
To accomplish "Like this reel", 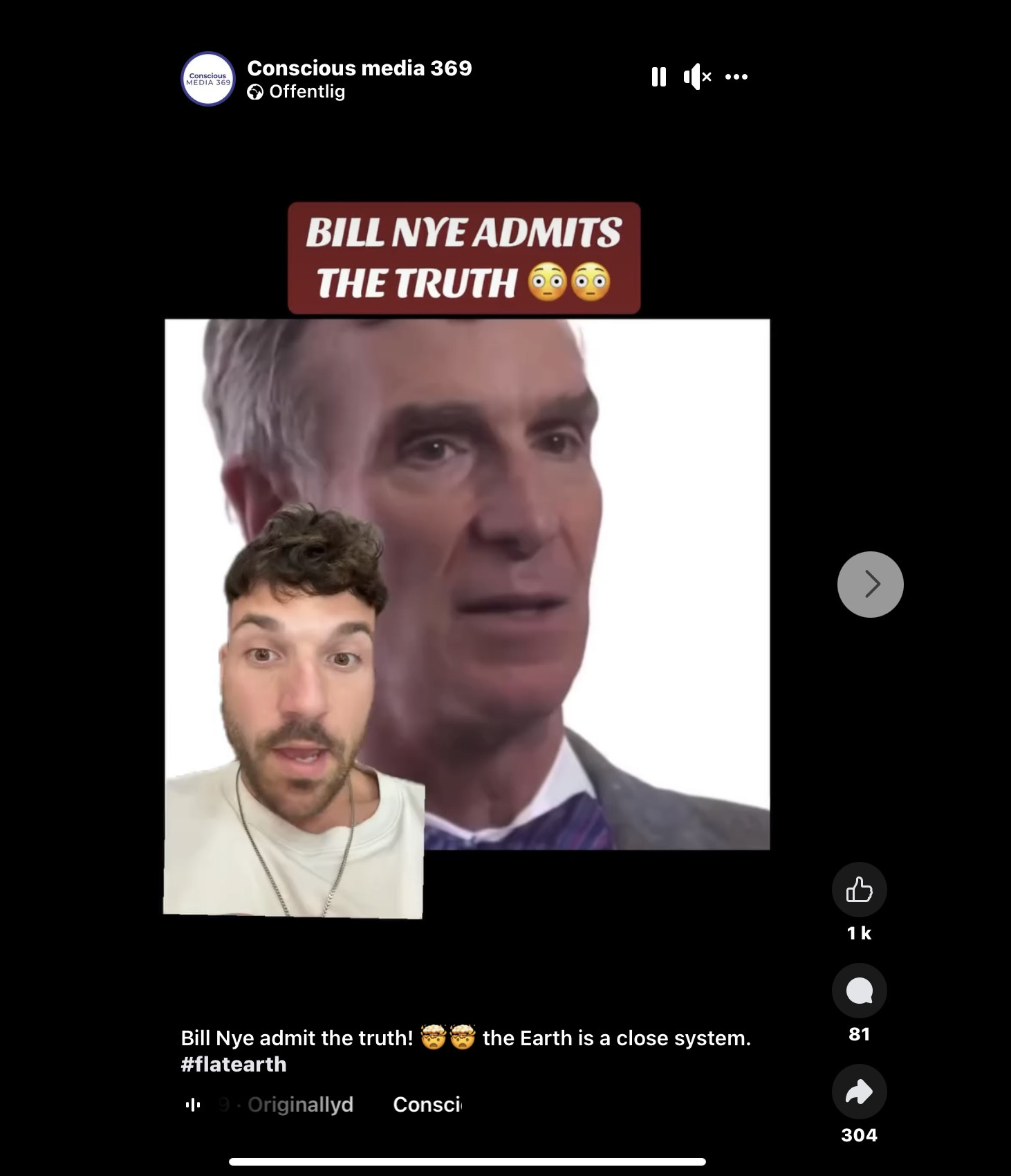I will (x=859, y=890).
